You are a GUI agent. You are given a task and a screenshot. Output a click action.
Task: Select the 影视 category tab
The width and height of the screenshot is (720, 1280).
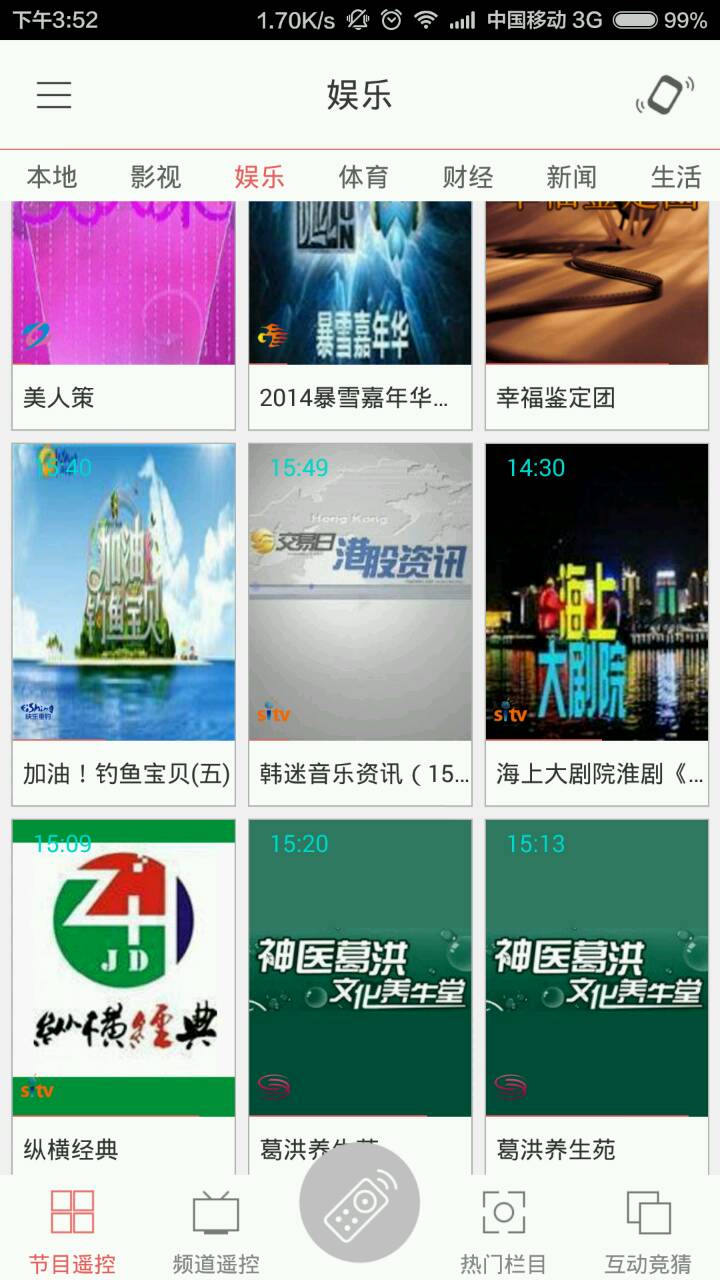156,177
